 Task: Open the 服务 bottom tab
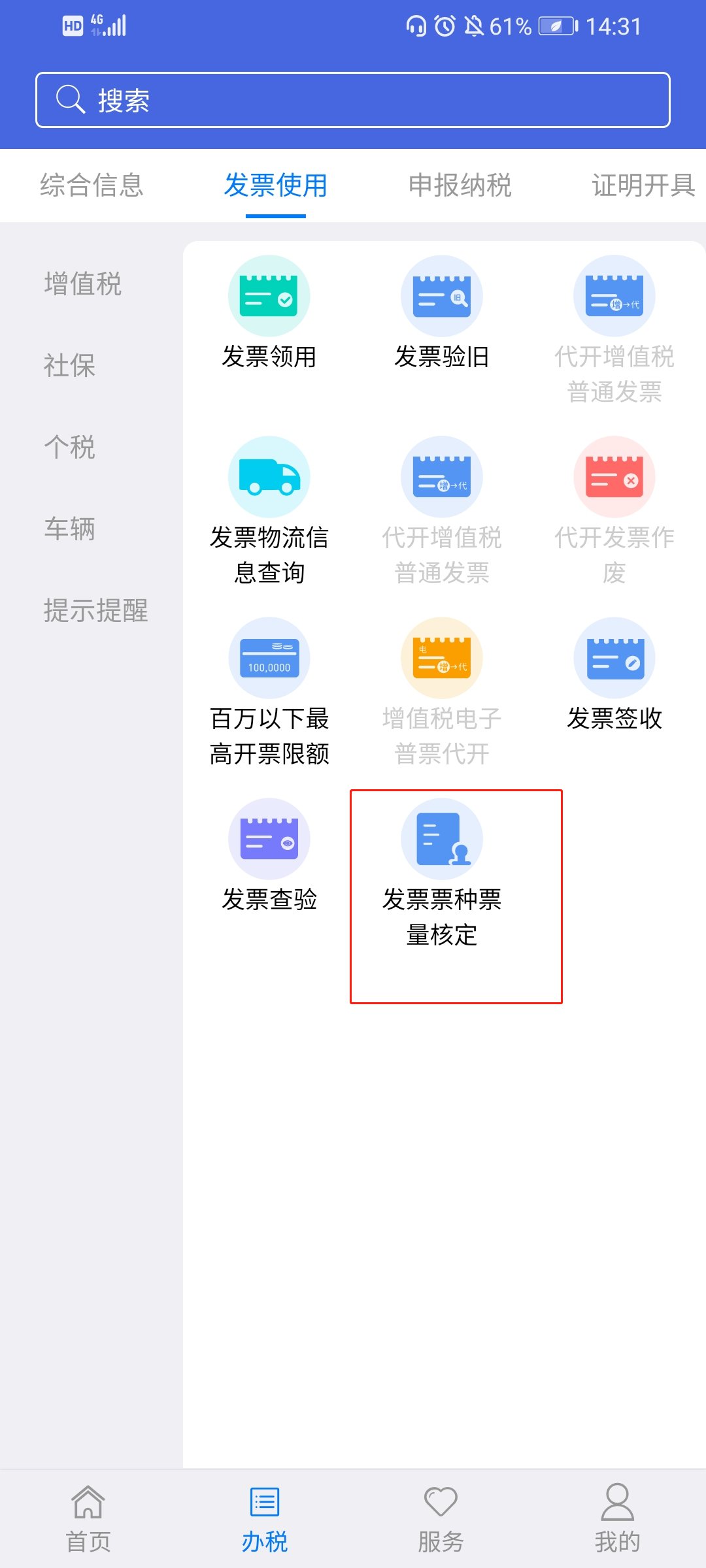pos(441,1519)
